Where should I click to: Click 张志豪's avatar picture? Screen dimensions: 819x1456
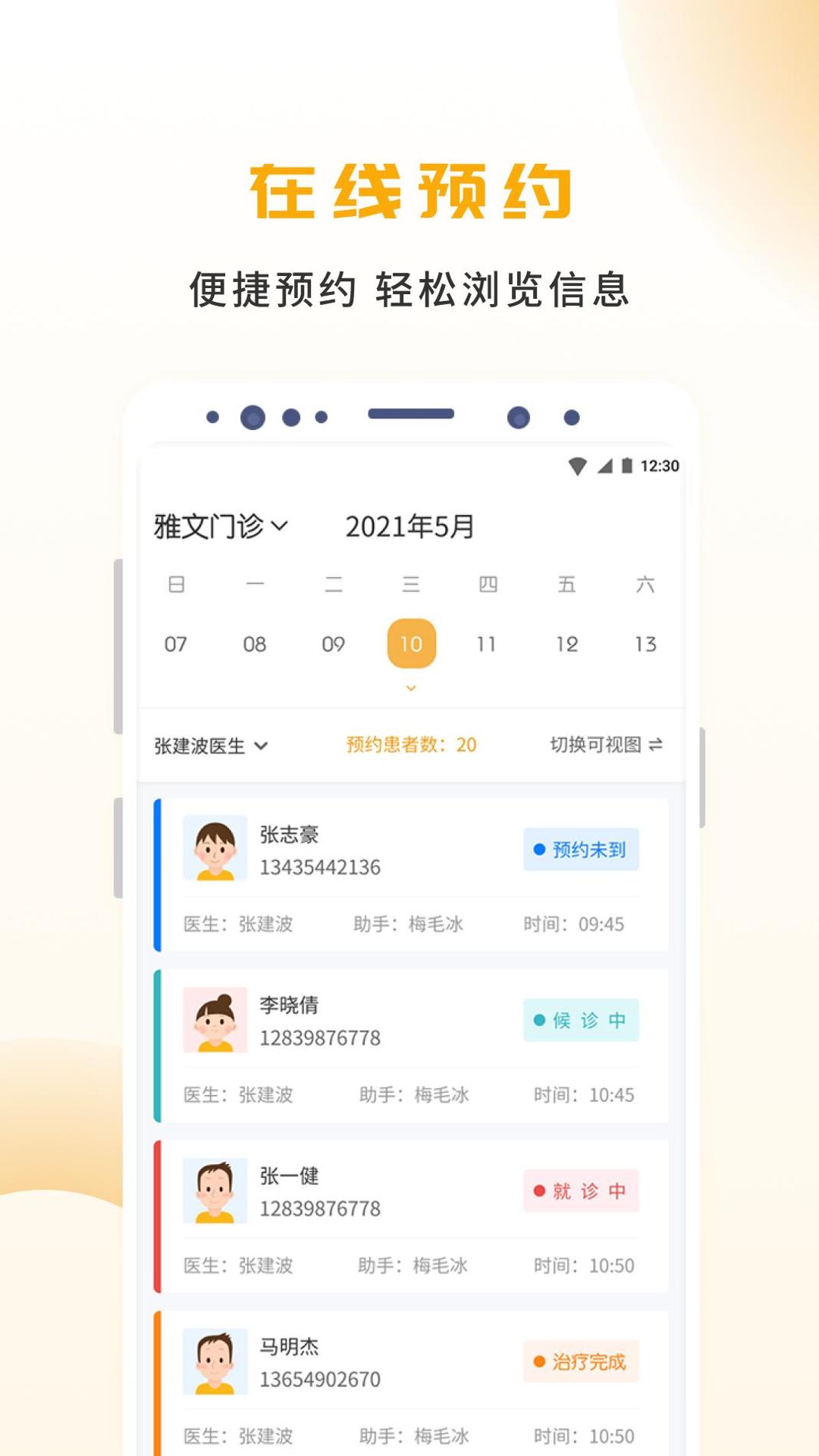click(215, 851)
